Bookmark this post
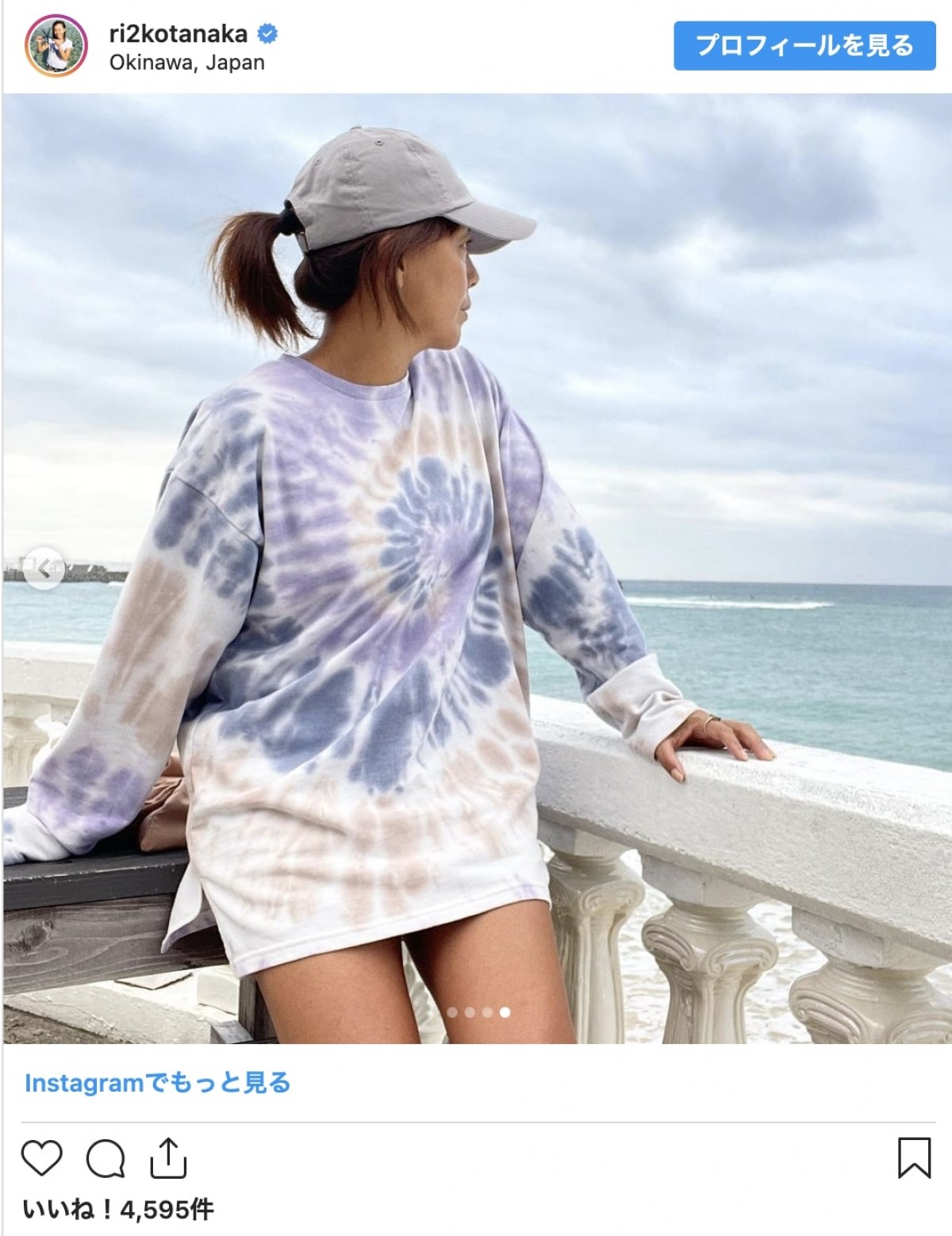 pyautogui.click(x=913, y=1158)
